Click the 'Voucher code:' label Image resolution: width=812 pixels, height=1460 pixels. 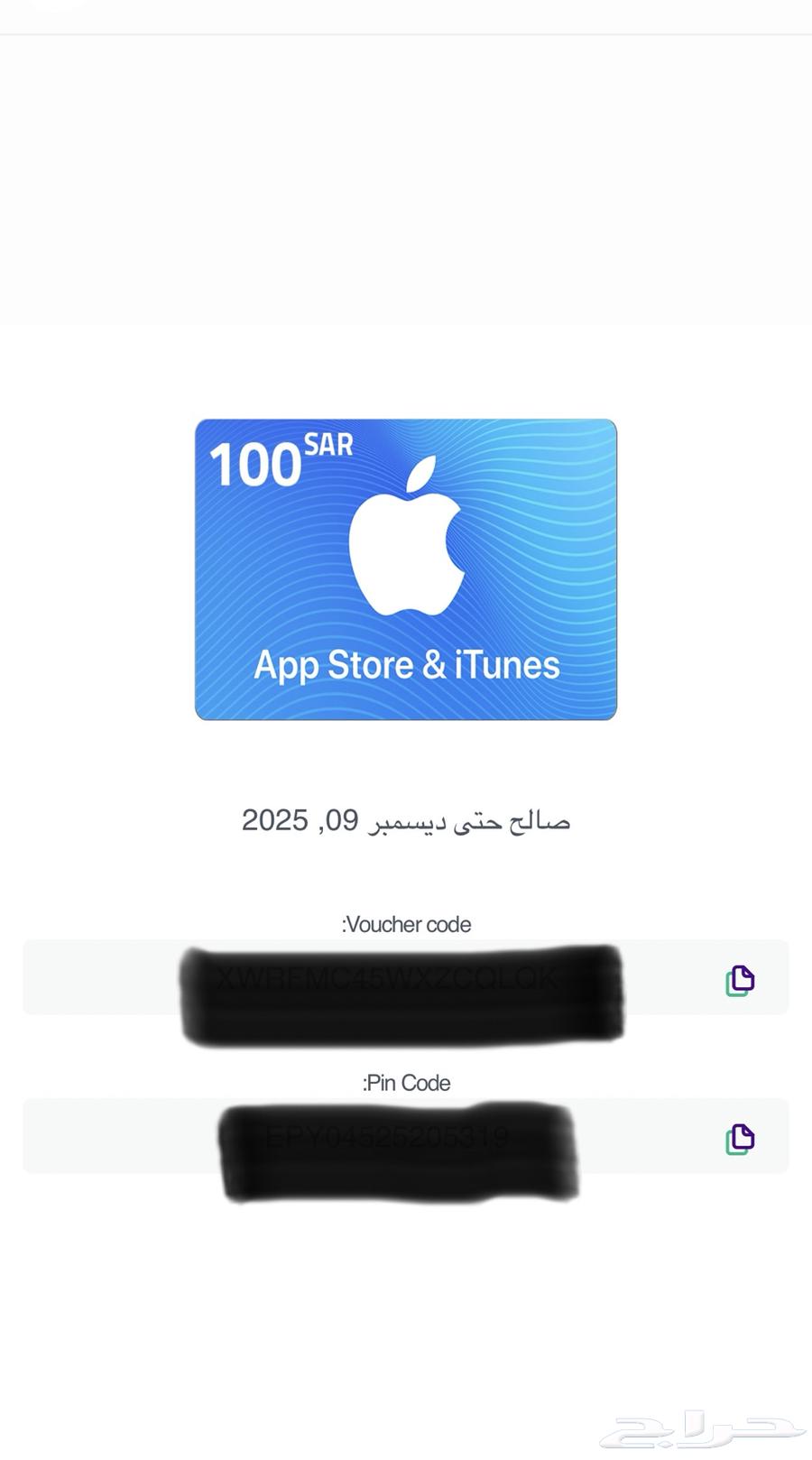point(406,924)
